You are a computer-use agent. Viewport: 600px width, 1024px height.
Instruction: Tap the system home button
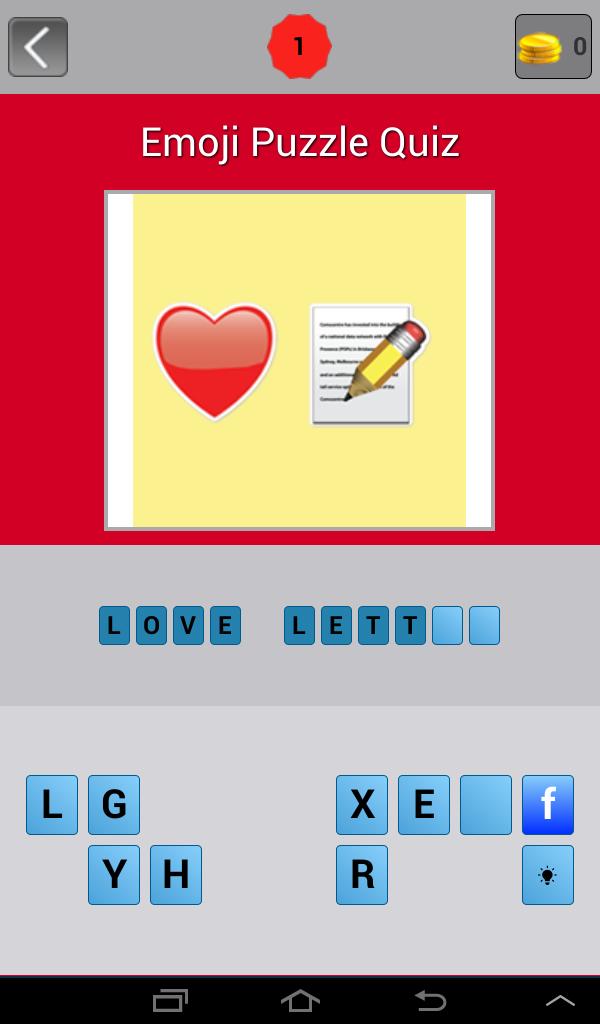click(x=300, y=1000)
